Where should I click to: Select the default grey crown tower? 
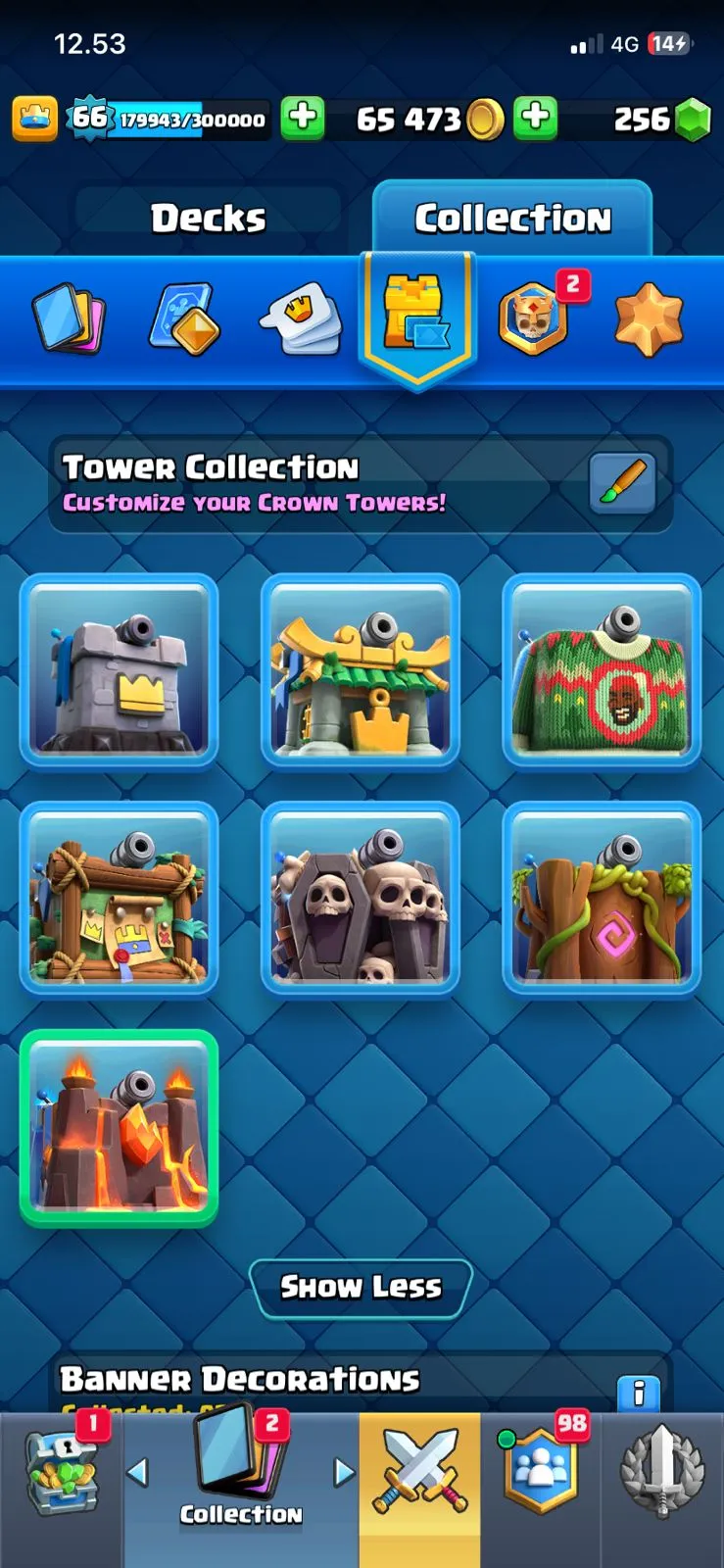(119, 670)
